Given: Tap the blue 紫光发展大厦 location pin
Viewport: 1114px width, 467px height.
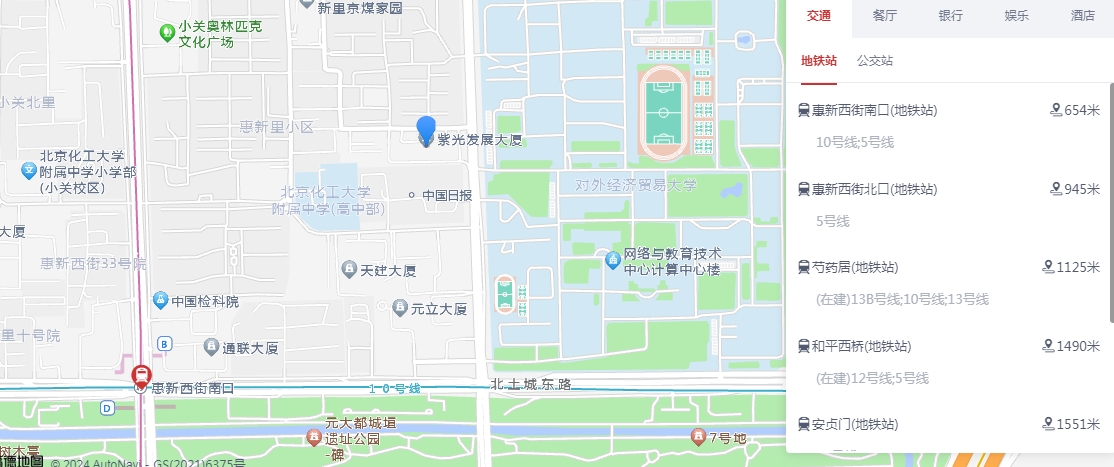Looking at the screenshot, I should pos(426,130).
